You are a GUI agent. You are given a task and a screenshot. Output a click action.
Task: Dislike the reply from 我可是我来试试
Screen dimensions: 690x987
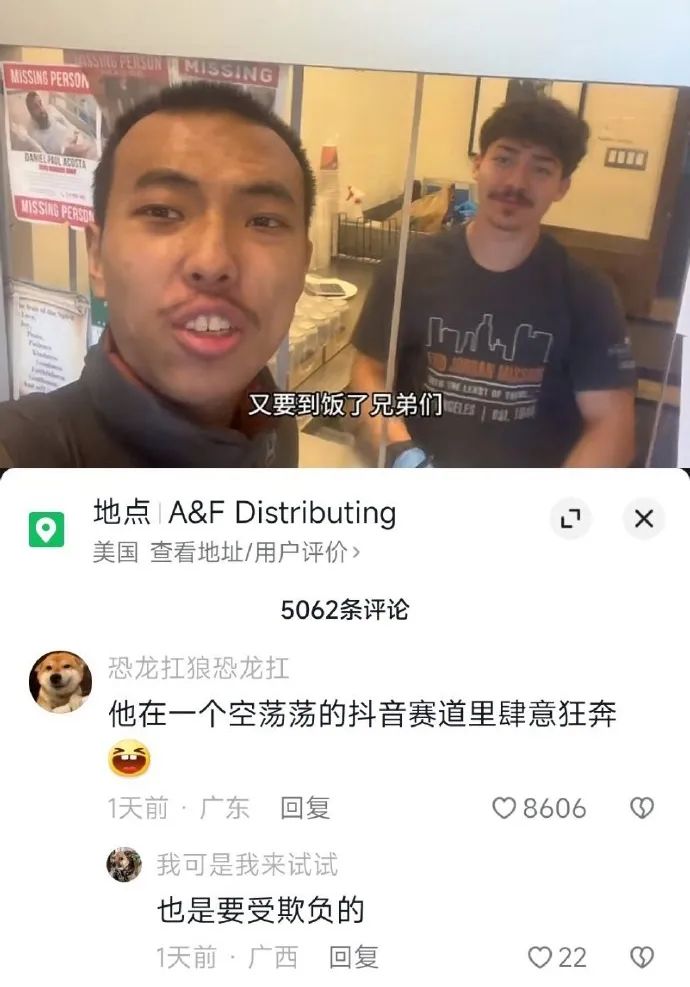coord(642,957)
